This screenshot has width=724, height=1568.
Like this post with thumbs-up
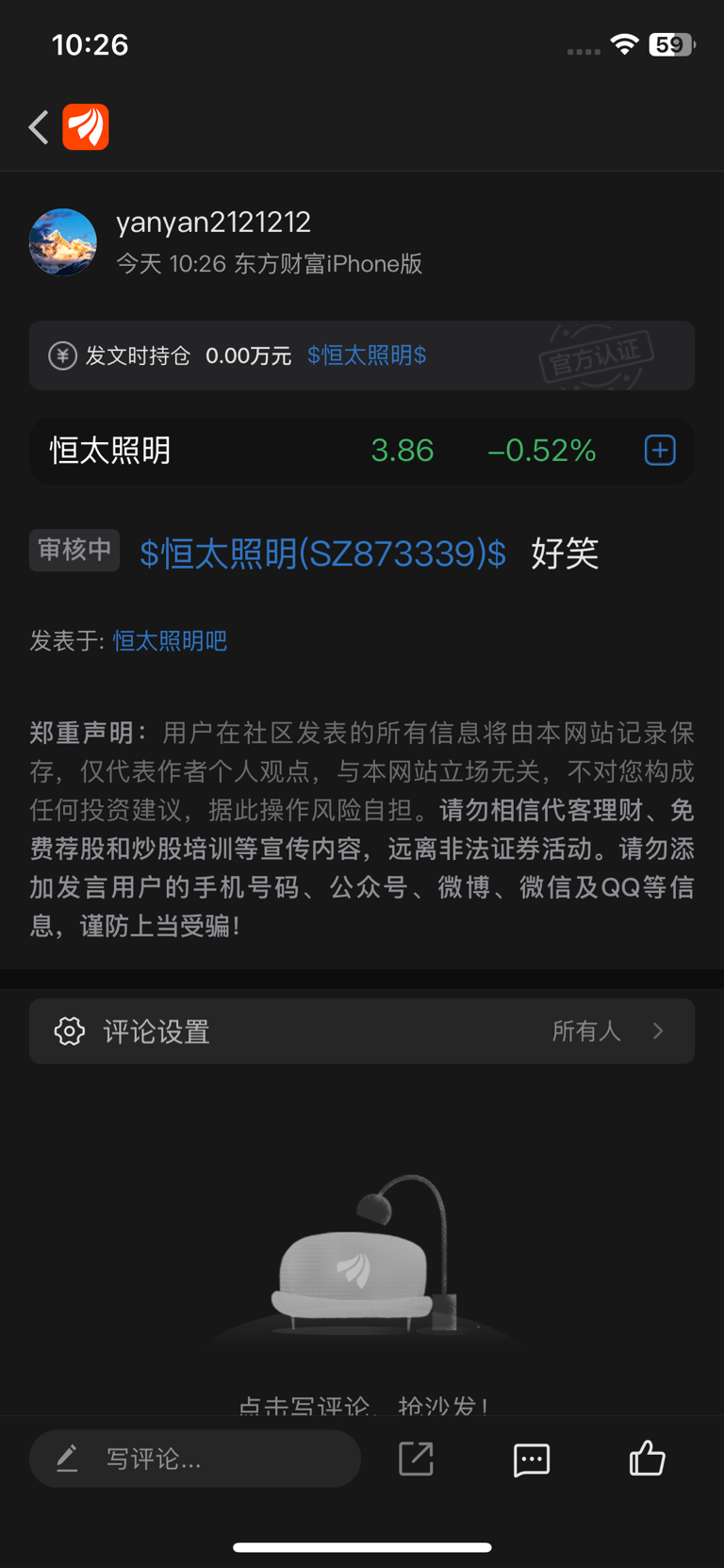[648, 1459]
